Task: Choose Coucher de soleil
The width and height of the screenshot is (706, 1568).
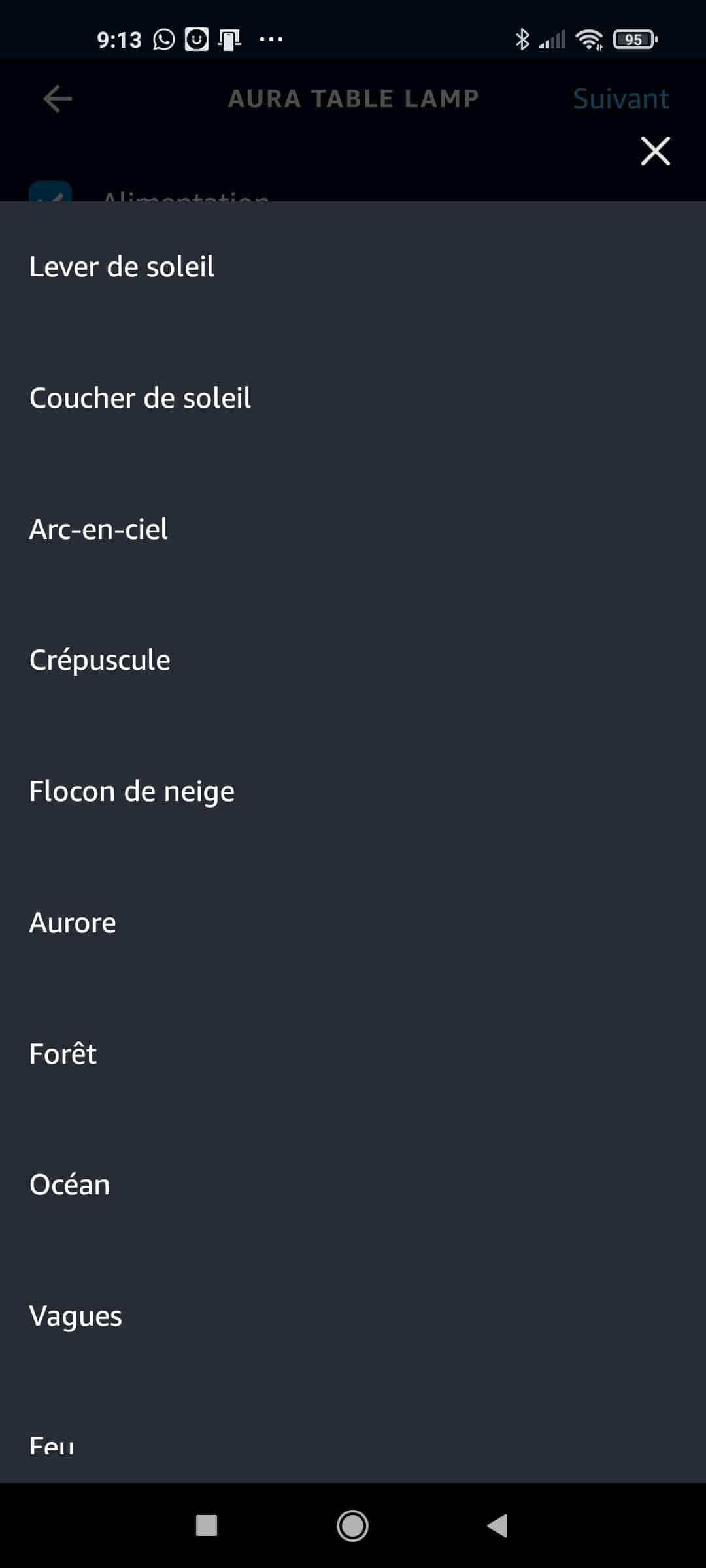Action: click(x=353, y=399)
